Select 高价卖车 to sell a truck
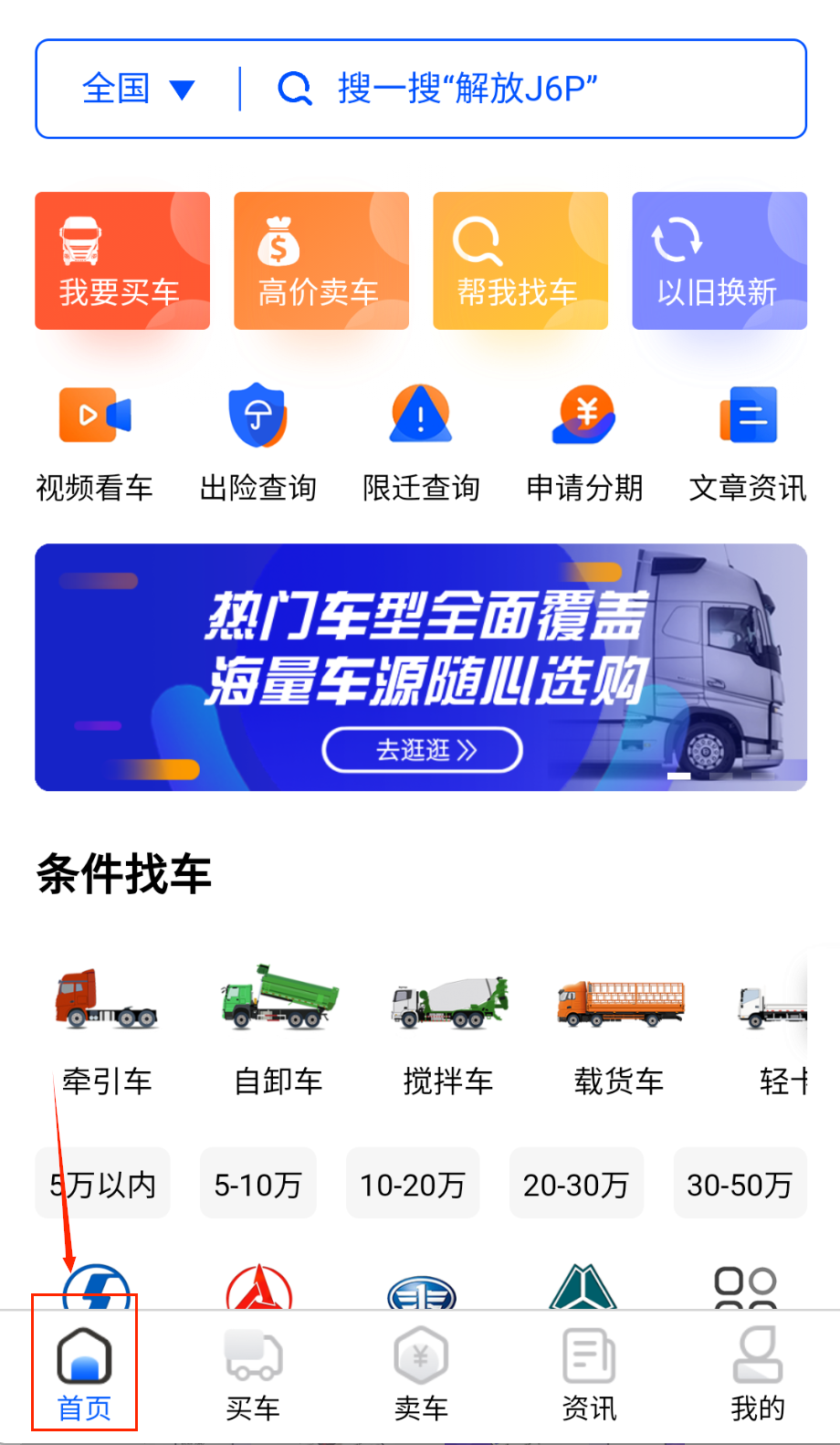This screenshot has height=1445, width=840. (321, 260)
